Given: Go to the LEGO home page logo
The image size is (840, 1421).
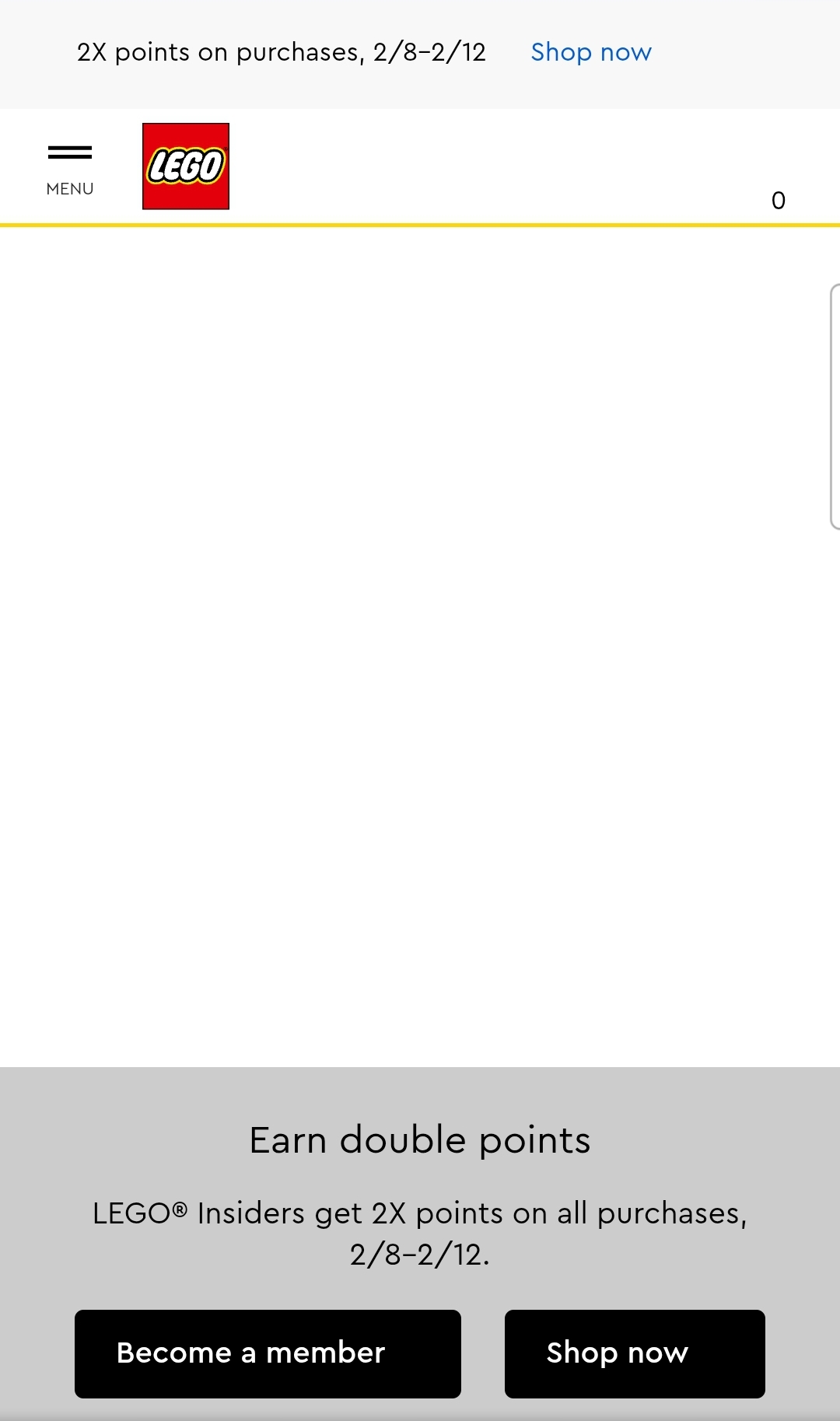Looking at the screenshot, I should [x=186, y=166].
